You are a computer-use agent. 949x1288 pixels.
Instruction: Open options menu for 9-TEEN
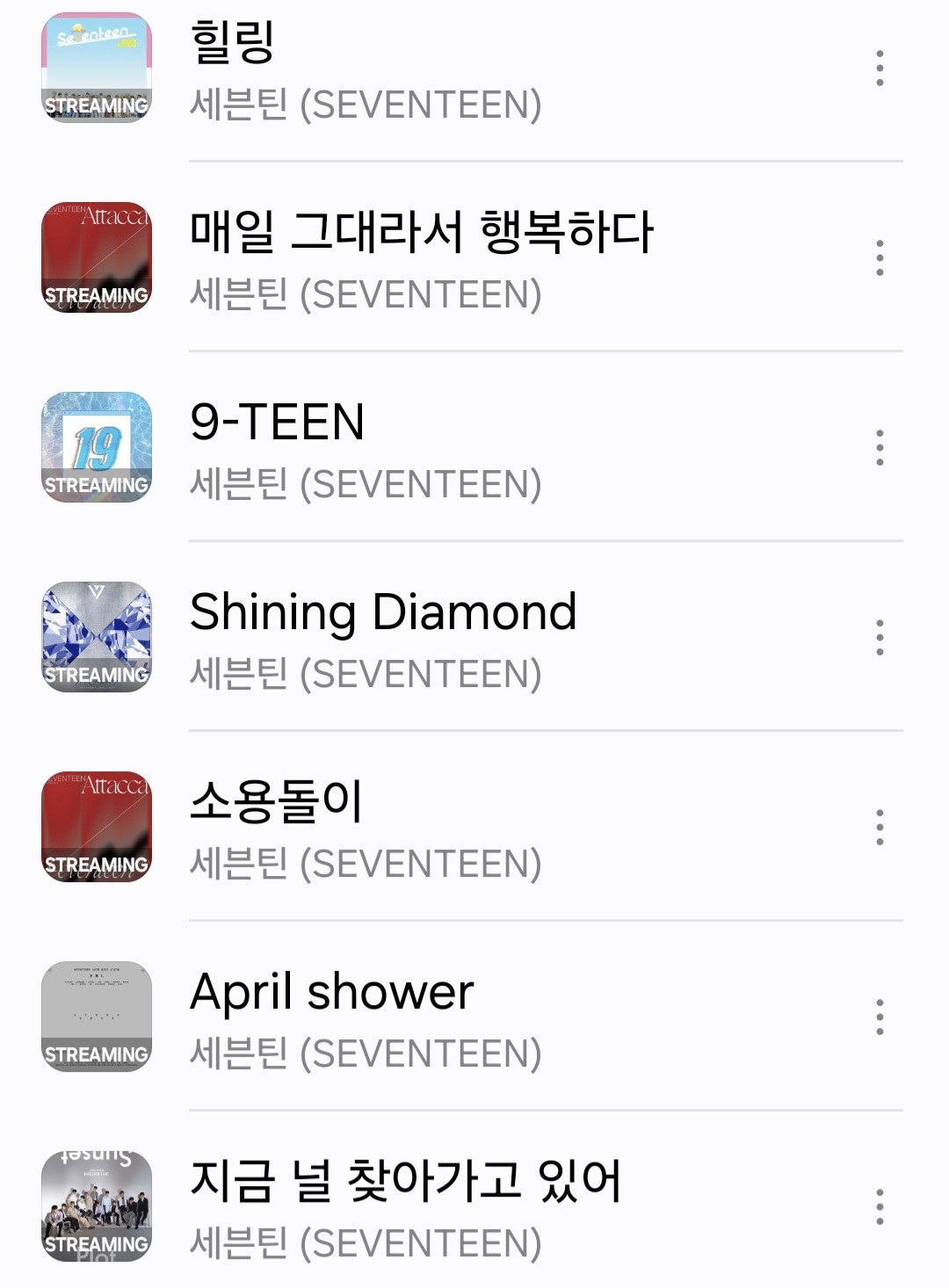point(878,450)
